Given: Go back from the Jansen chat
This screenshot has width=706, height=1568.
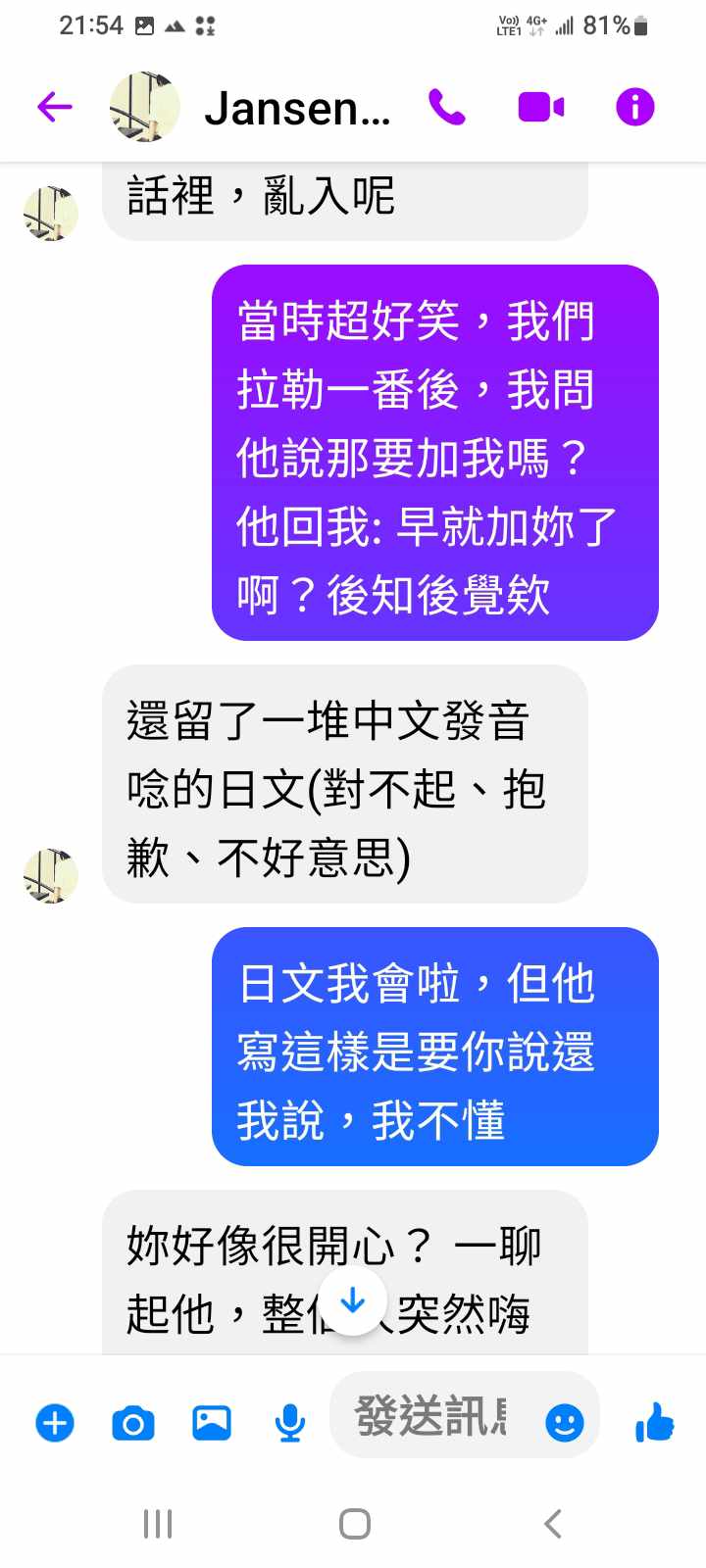Looking at the screenshot, I should coord(55,107).
